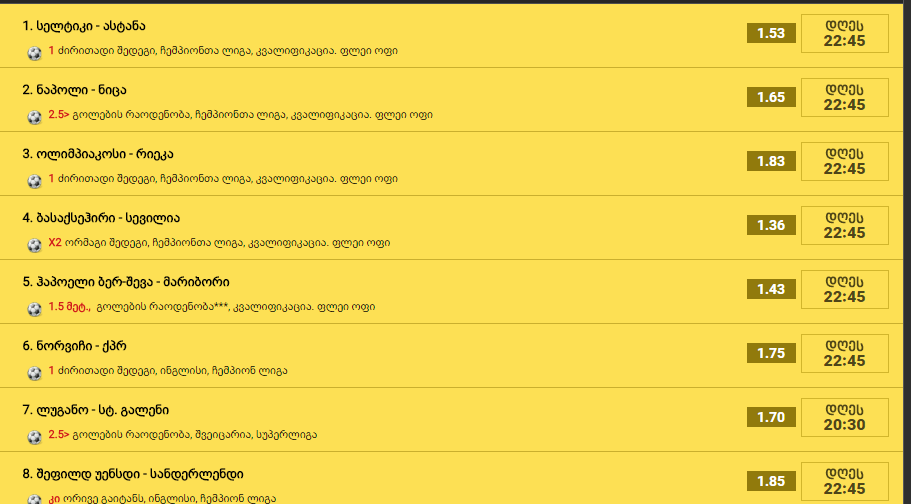911x504 pixels.
Task: Select the 1.53 odds button
Action: click(x=771, y=33)
